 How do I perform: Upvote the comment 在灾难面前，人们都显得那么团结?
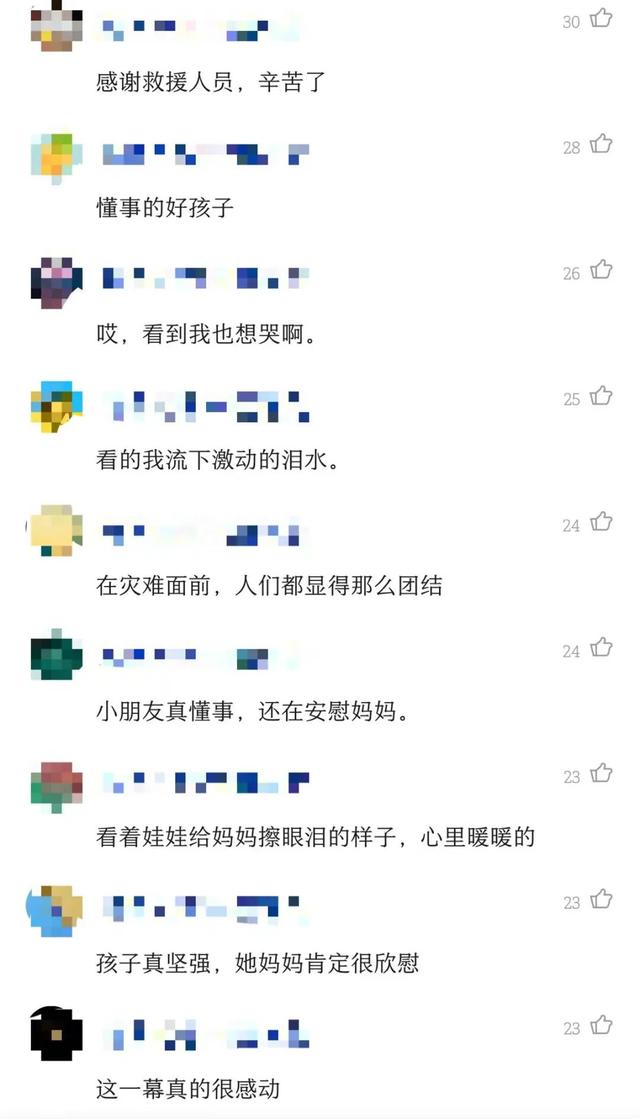pyautogui.click(x=601, y=522)
